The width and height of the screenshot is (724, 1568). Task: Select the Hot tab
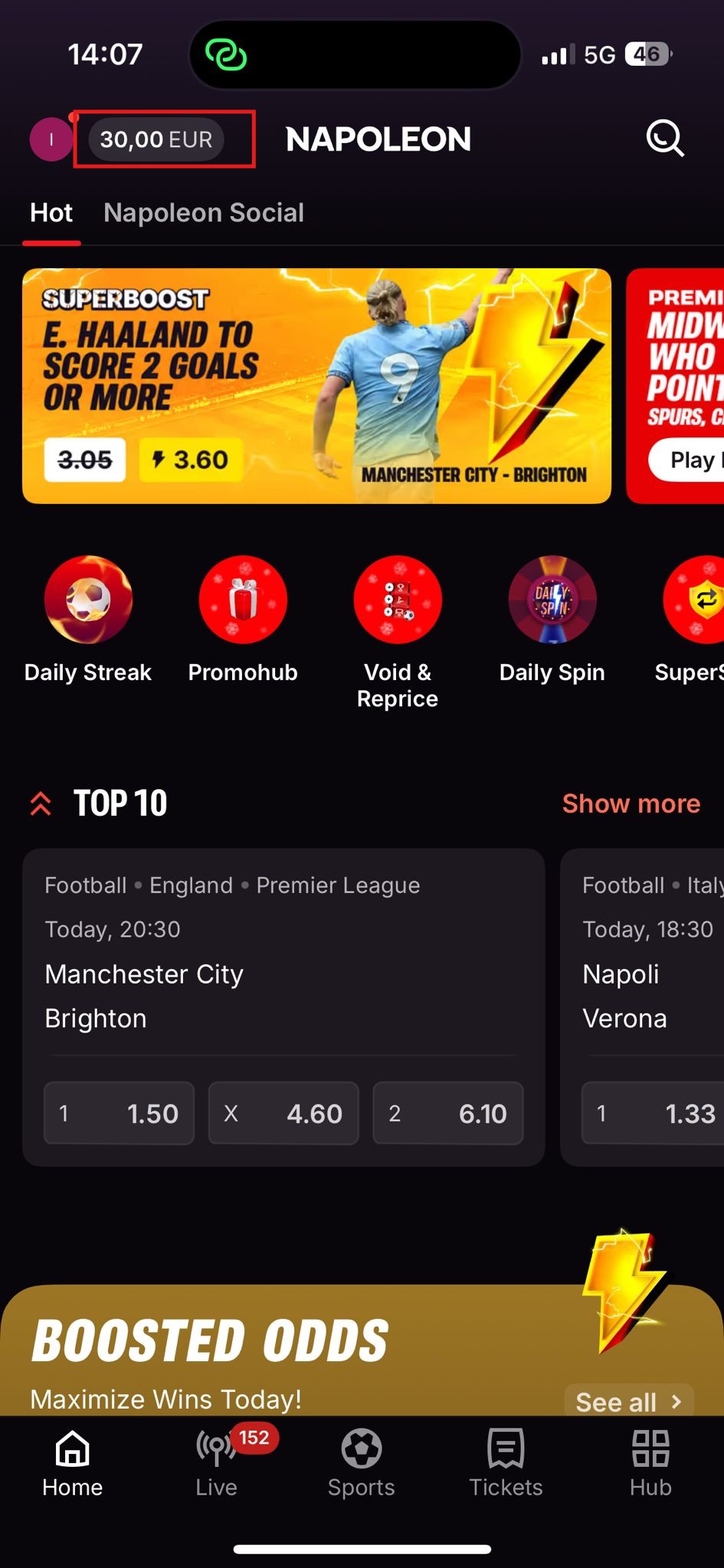51,213
